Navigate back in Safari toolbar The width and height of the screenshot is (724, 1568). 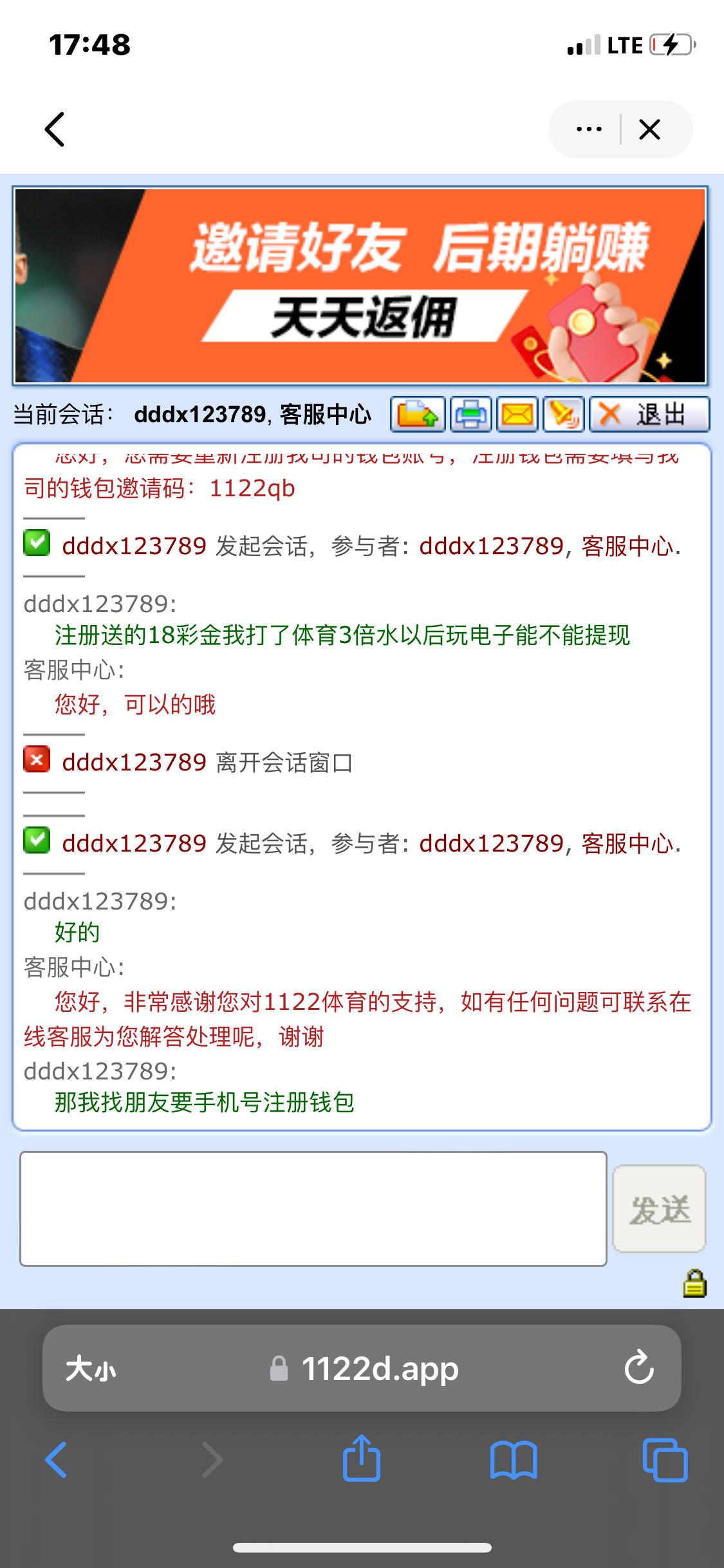click(x=57, y=1460)
